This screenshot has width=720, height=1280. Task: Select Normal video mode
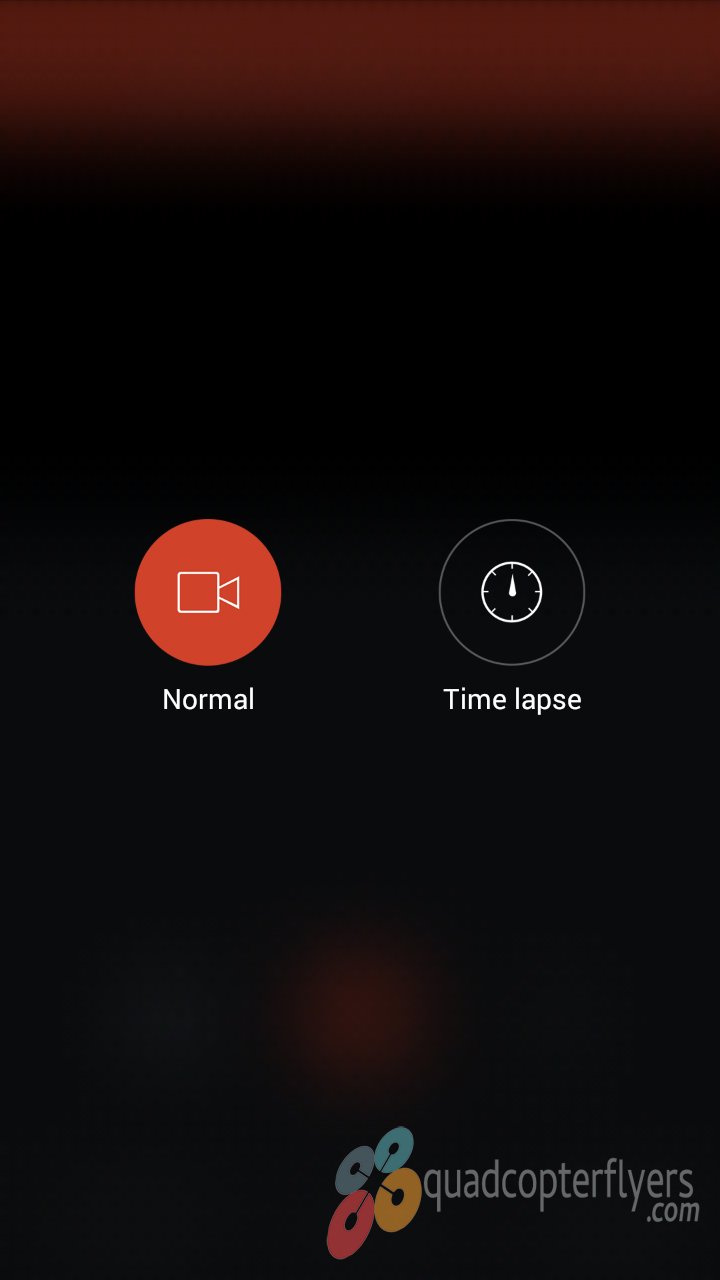(208, 592)
